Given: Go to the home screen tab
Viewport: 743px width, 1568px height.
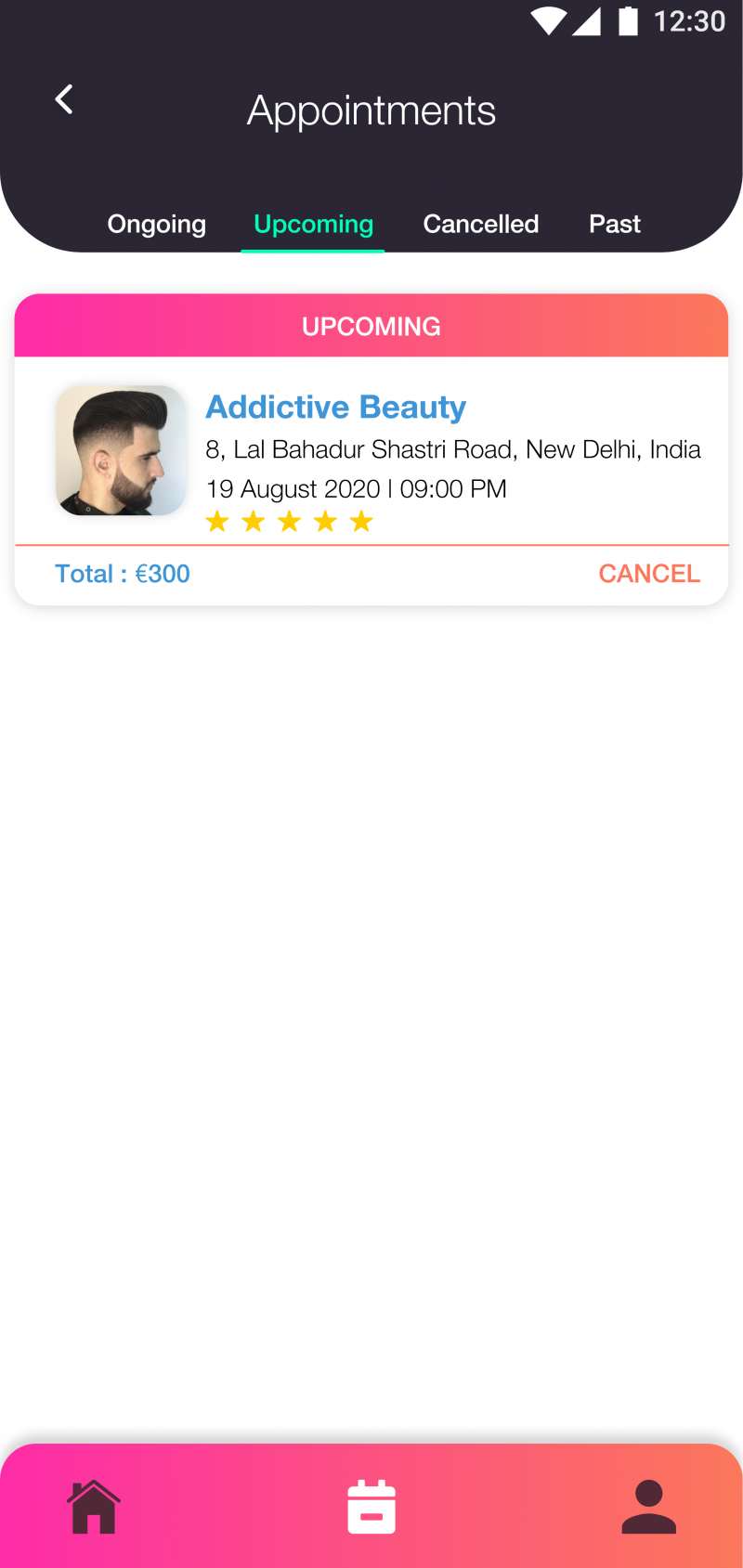Looking at the screenshot, I should coord(94,1507).
